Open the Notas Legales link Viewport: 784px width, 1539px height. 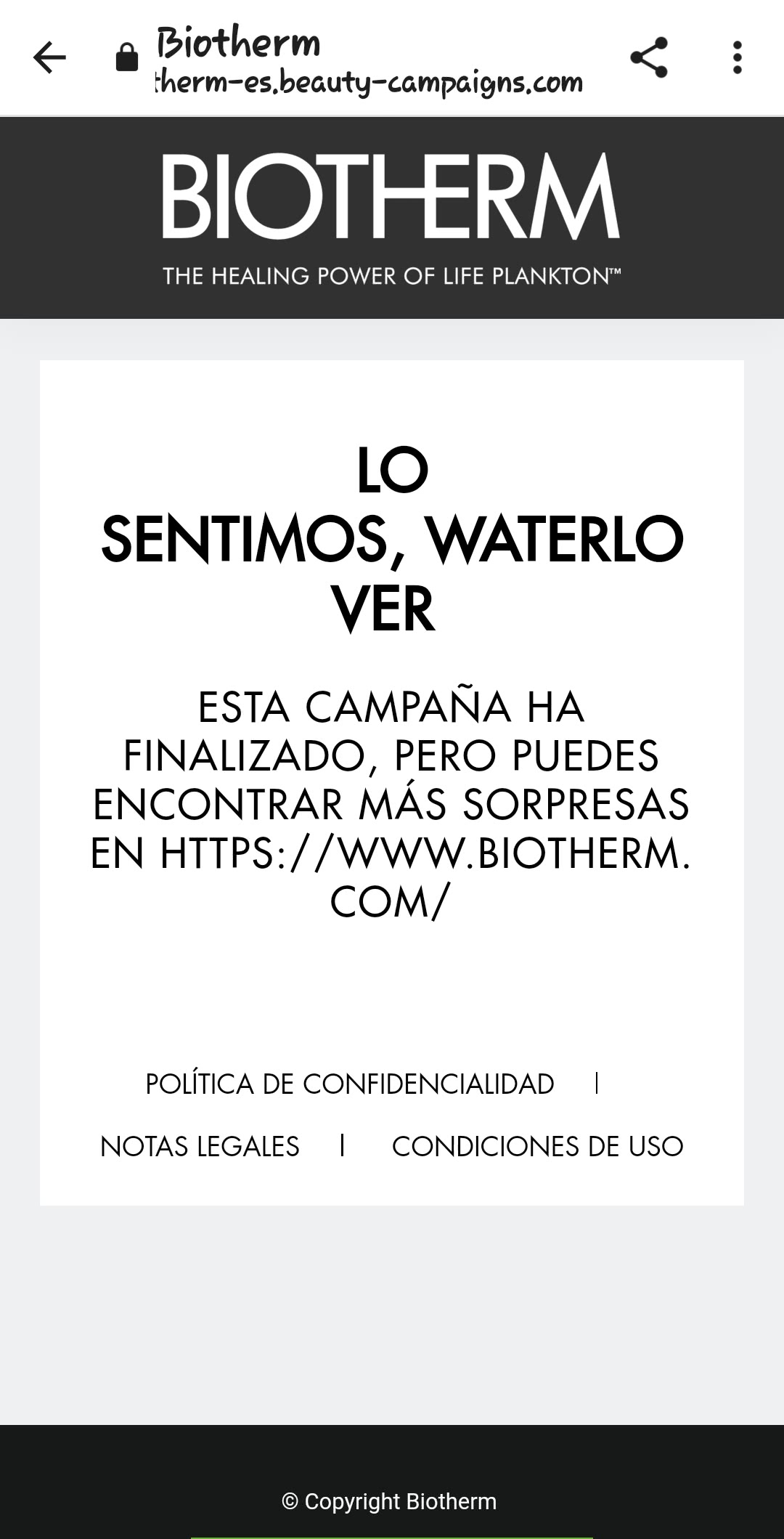click(200, 1146)
